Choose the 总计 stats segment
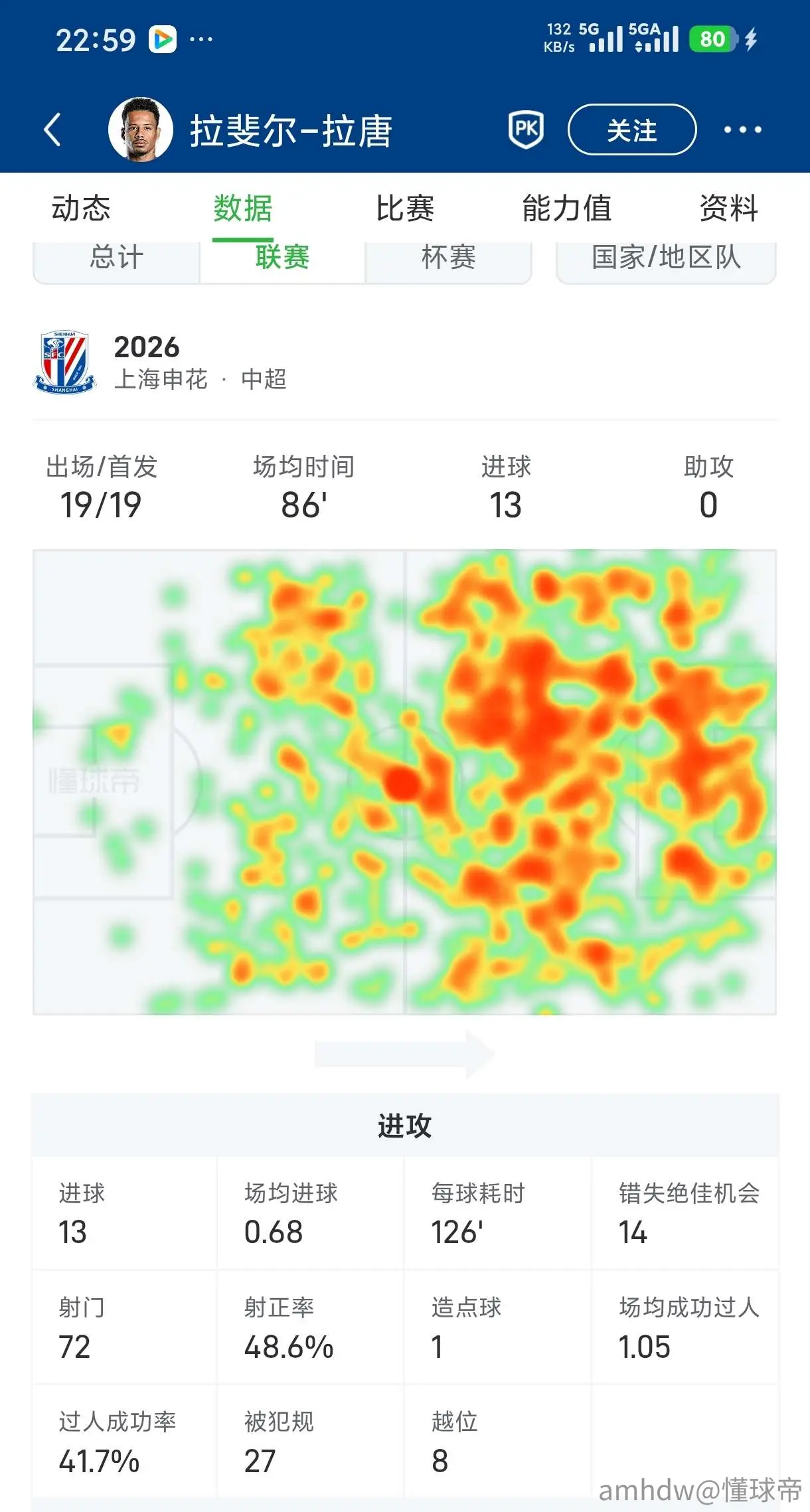Image resolution: width=810 pixels, height=1512 pixels. 117,260
